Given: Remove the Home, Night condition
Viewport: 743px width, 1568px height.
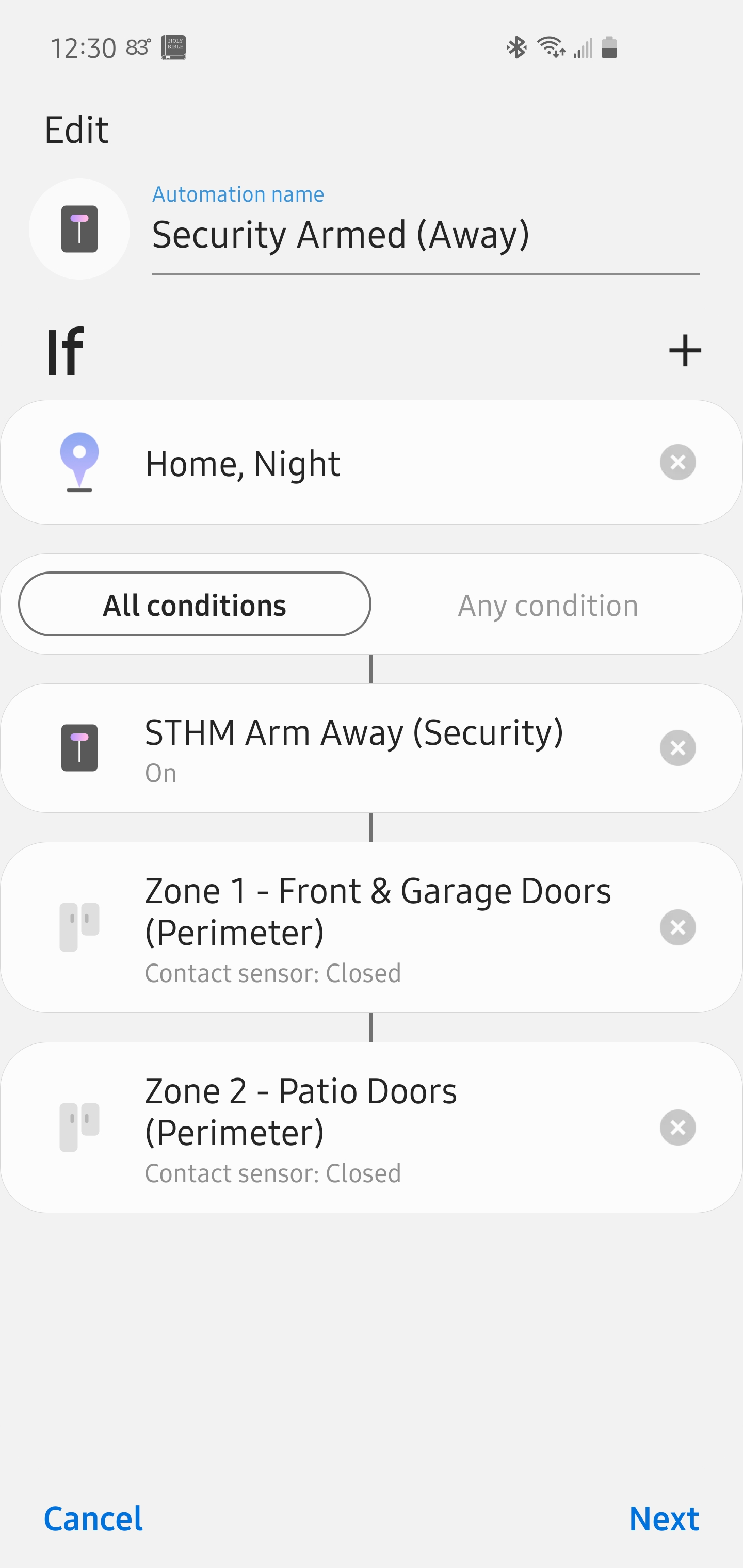Looking at the screenshot, I should click(677, 463).
